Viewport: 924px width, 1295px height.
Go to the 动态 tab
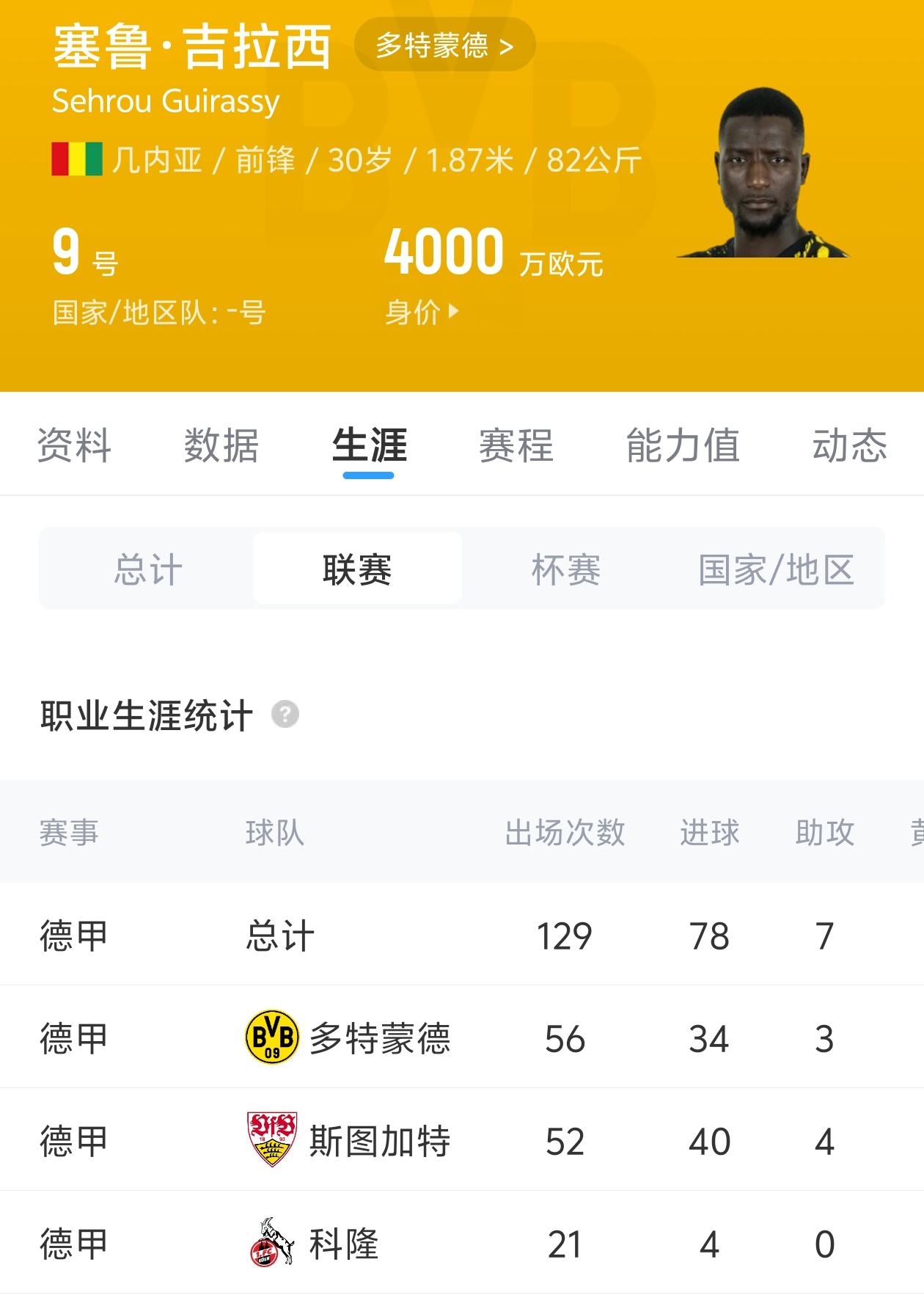coord(849,445)
